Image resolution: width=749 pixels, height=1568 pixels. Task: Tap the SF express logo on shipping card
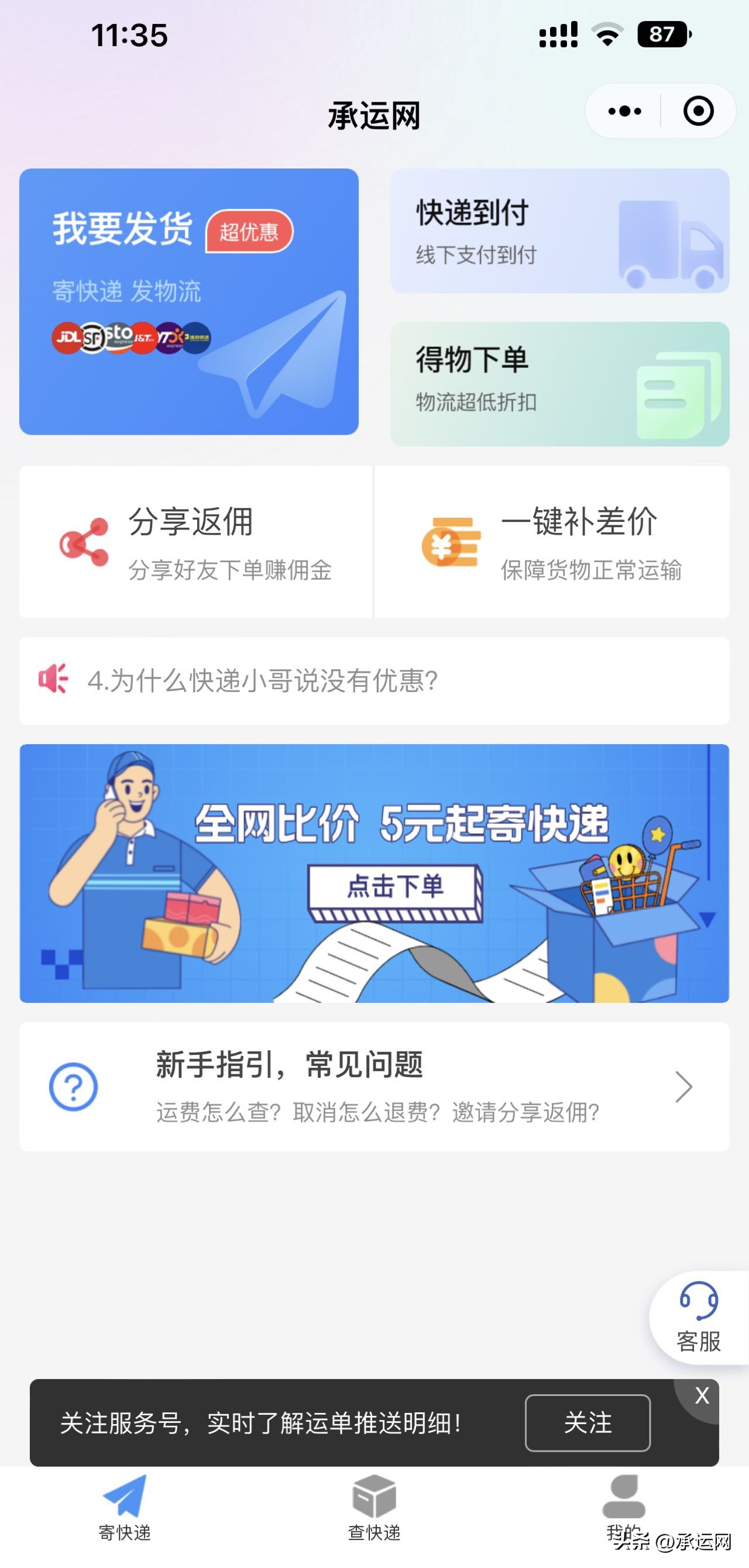[x=91, y=336]
